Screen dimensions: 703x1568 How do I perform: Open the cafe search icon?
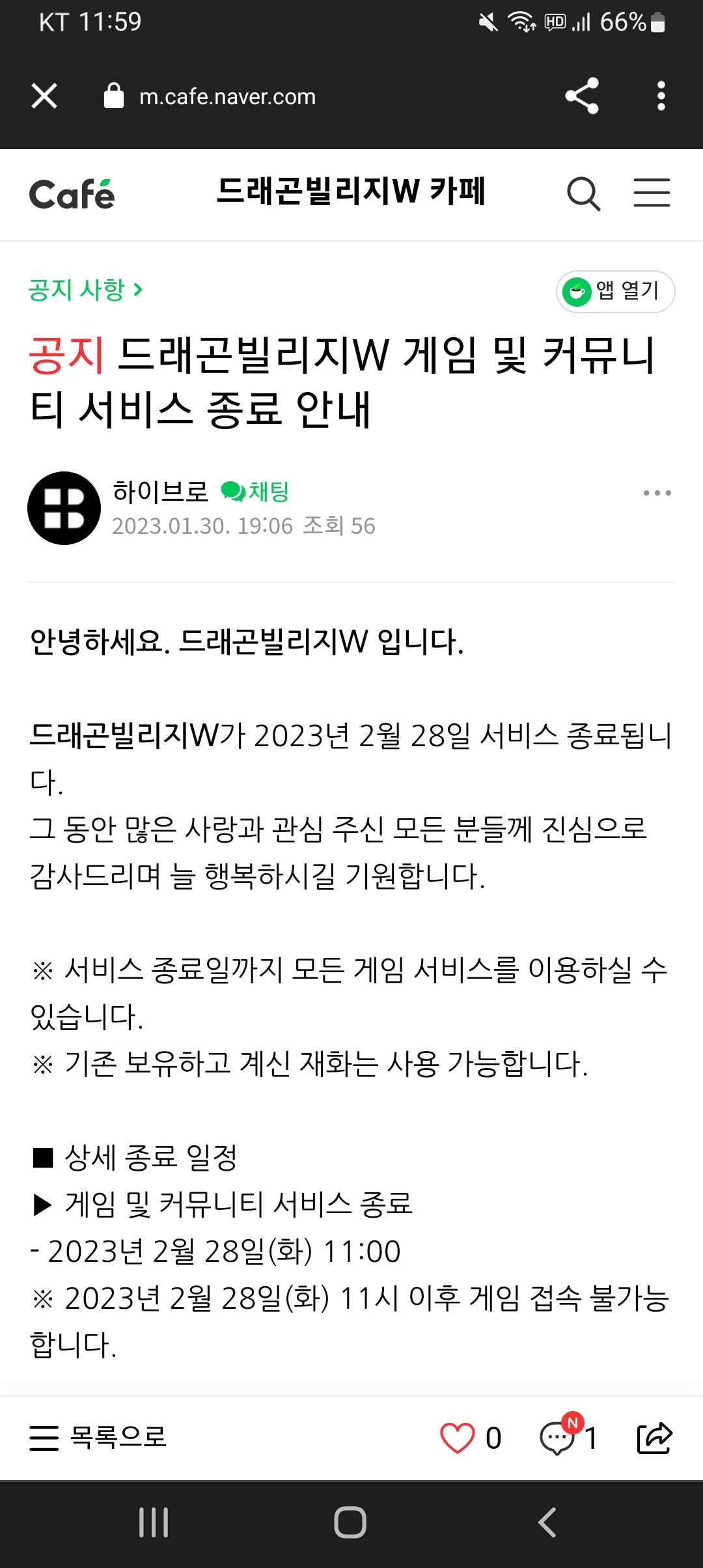tap(583, 194)
